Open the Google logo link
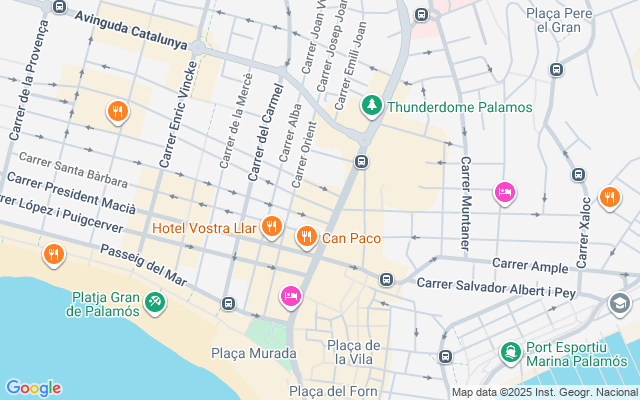This screenshot has width=640, height=400. [33, 388]
